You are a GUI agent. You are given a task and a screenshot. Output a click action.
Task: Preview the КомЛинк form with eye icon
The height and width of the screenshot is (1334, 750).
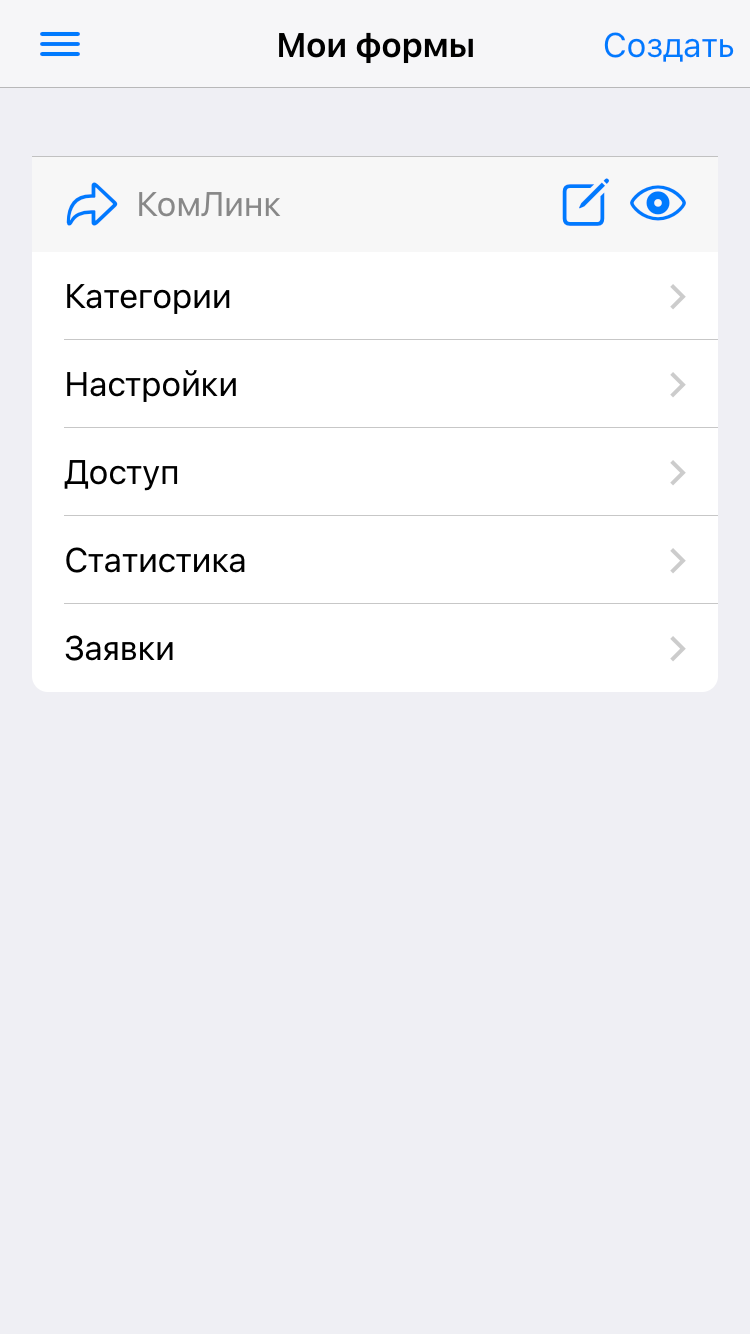658,204
